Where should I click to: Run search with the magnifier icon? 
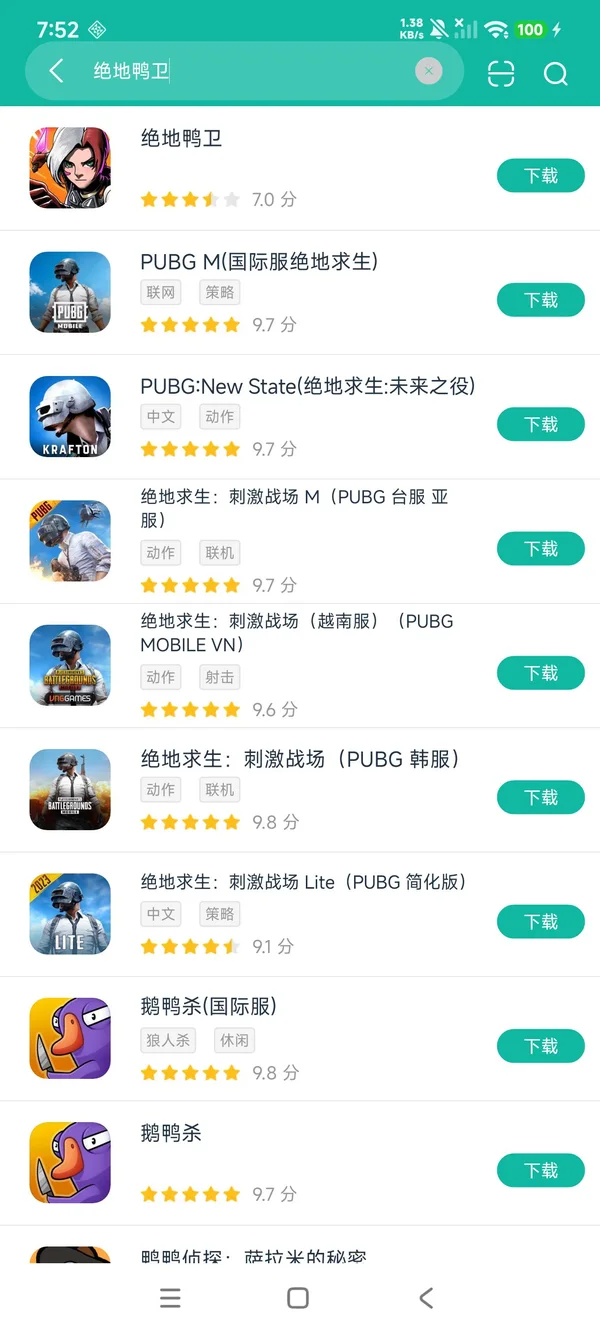(555, 73)
